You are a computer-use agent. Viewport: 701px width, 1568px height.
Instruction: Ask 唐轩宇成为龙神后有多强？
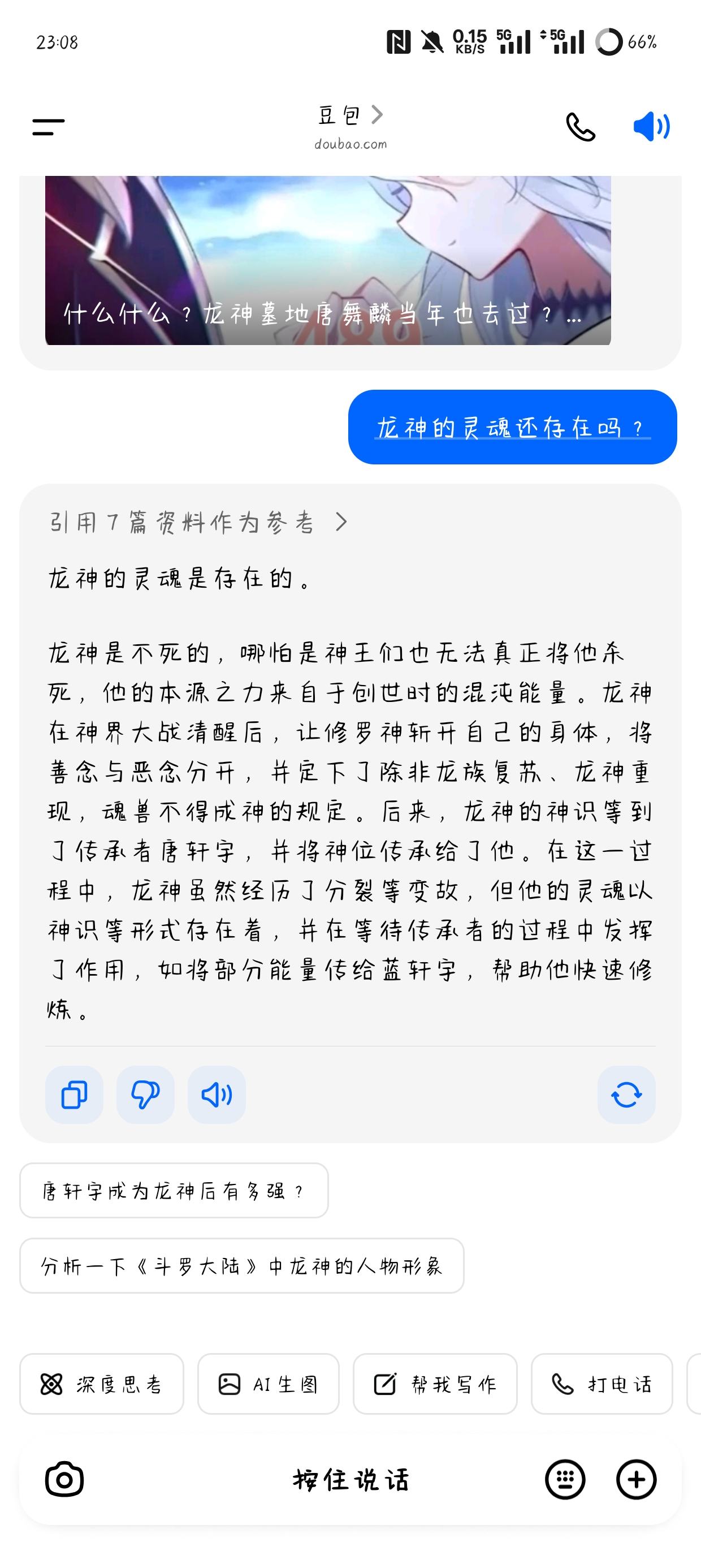174,1191
